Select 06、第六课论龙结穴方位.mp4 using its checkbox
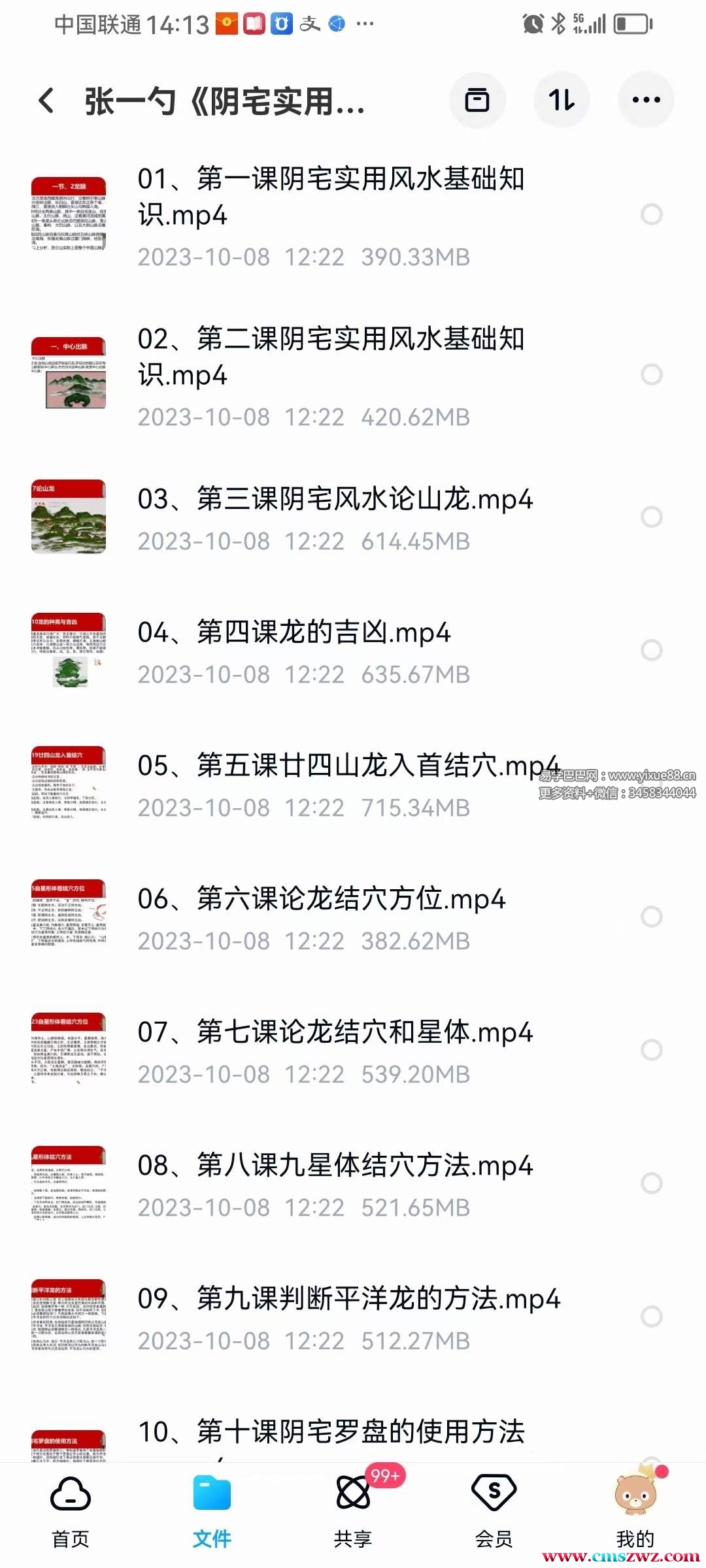 [x=651, y=917]
